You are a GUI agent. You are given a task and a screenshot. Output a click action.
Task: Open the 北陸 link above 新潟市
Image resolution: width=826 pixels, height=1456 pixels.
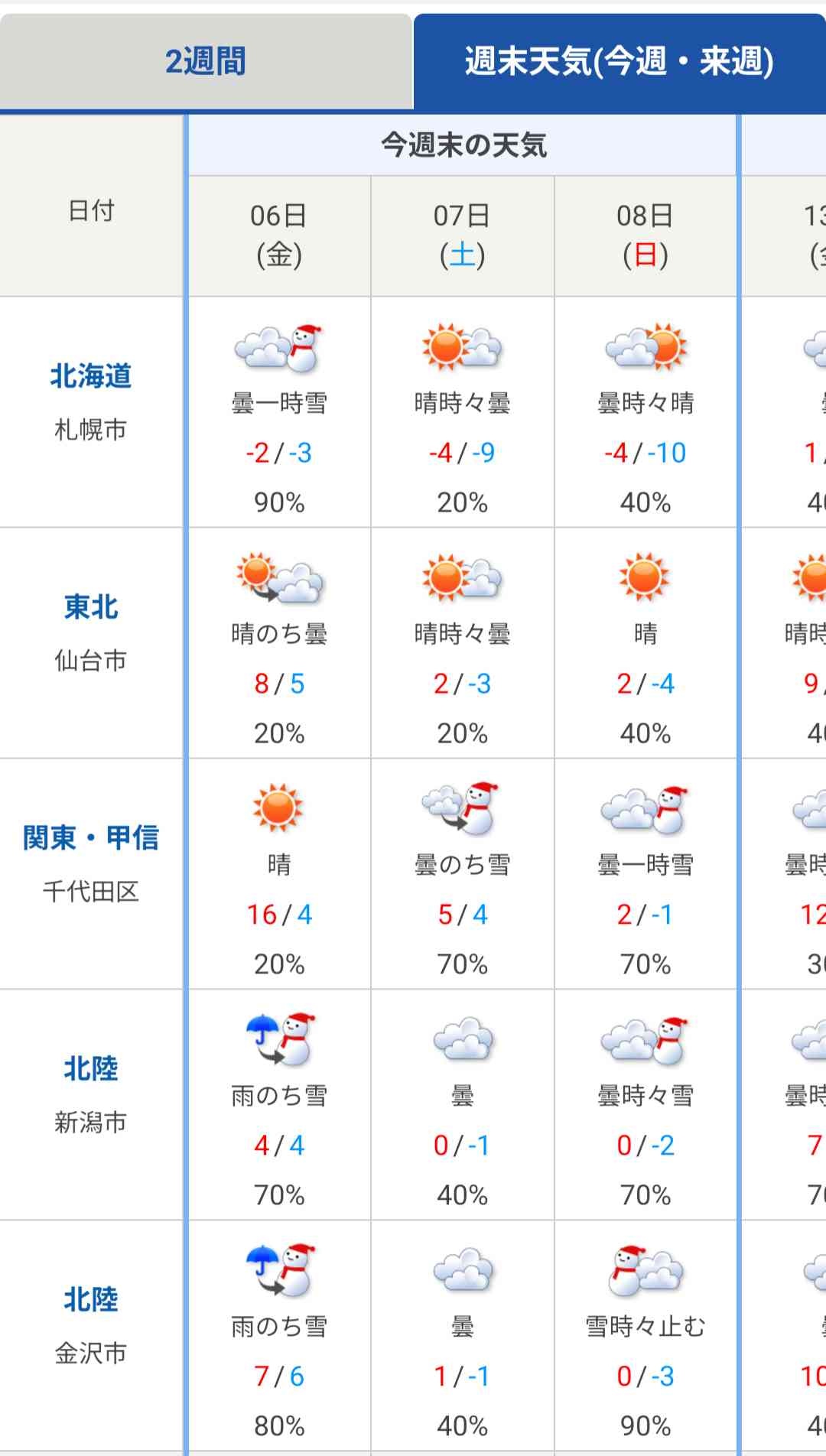(91, 1069)
